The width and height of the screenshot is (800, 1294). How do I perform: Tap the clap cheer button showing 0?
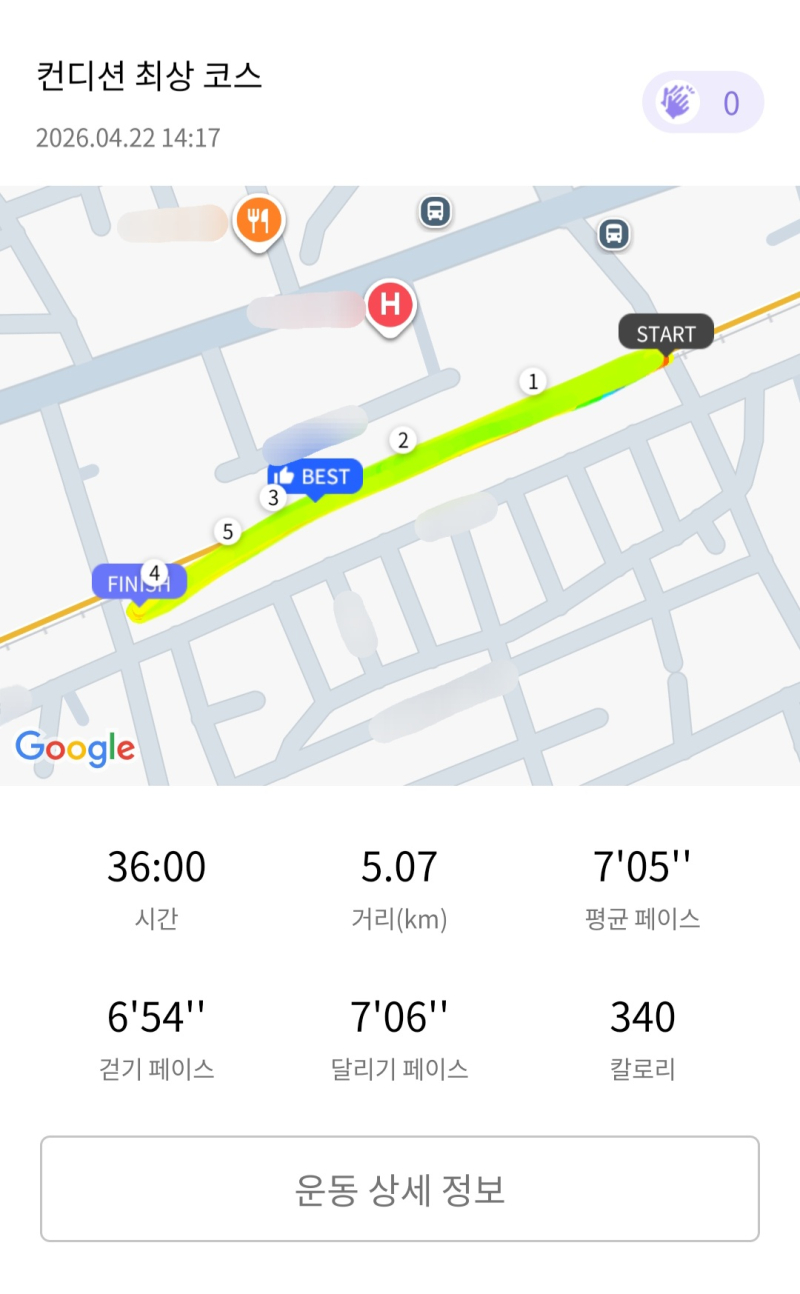click(703, 102)
